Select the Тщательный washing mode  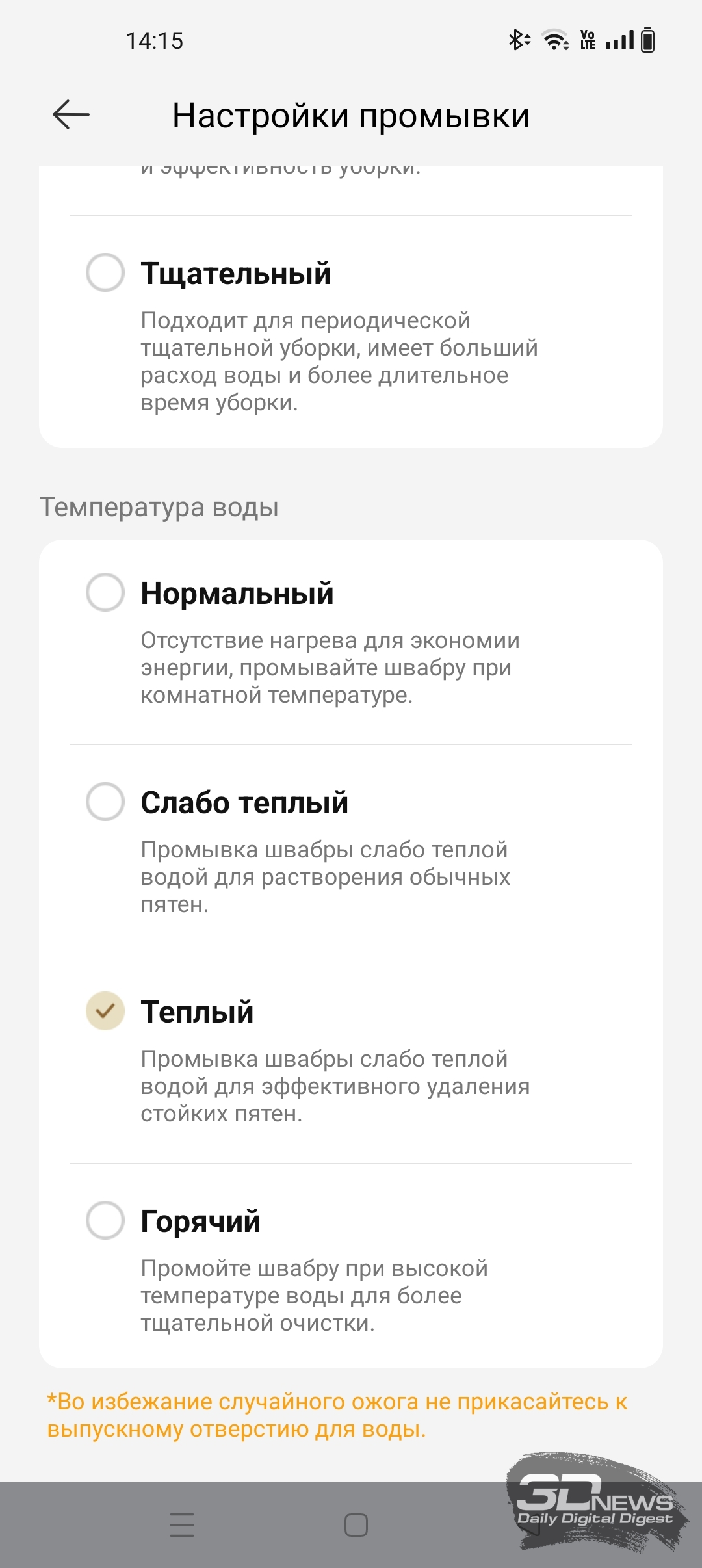tap(351, 332)
